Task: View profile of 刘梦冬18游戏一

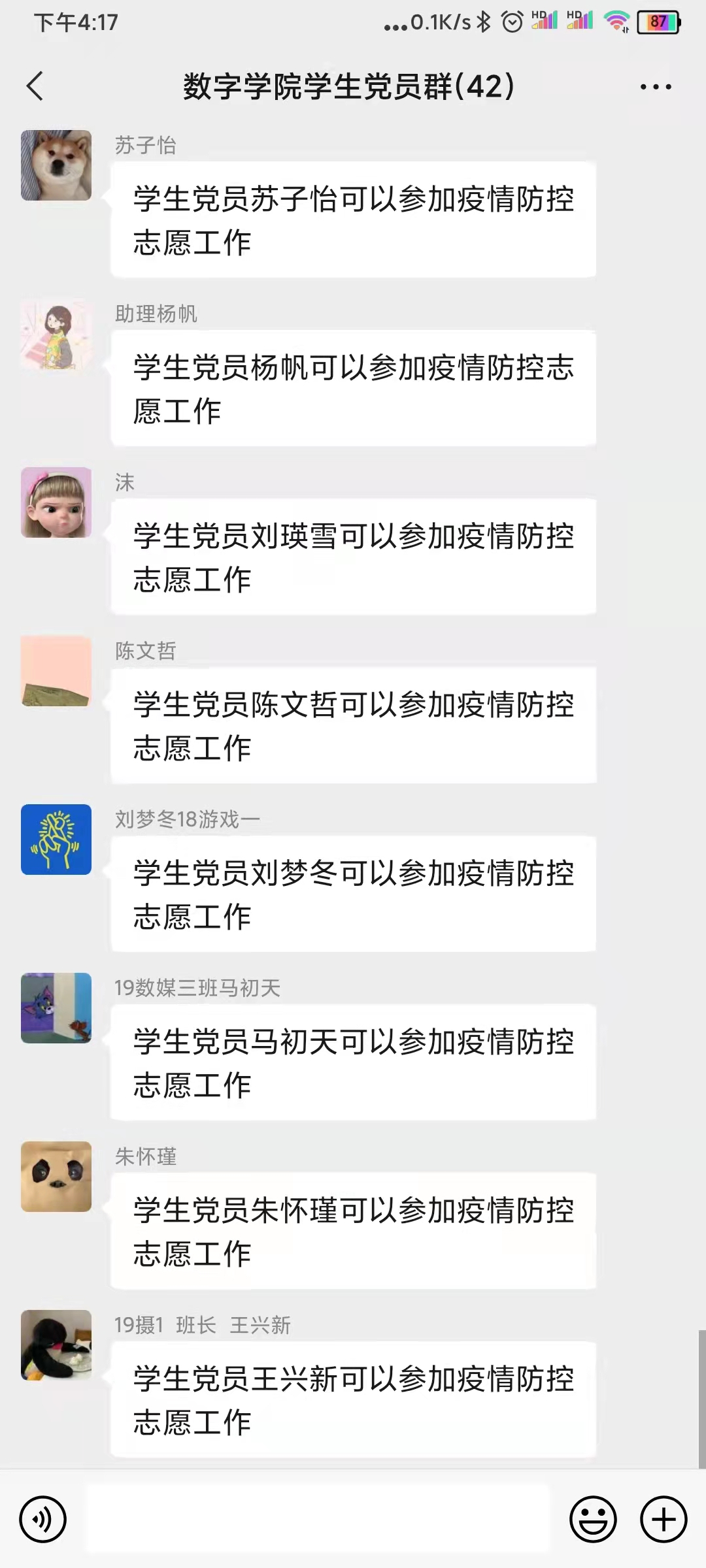Action: 56,840
